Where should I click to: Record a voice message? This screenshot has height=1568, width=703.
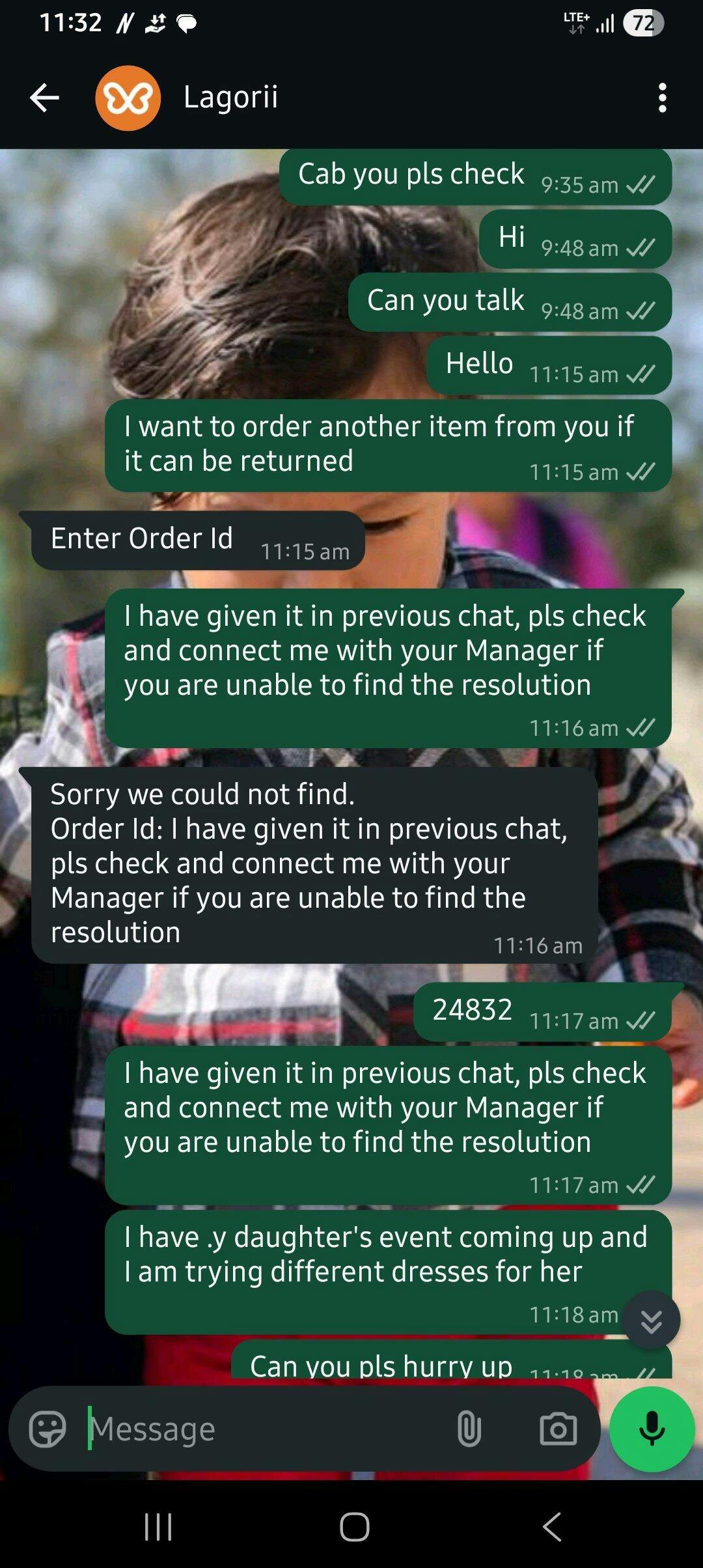click(652, 1429)
